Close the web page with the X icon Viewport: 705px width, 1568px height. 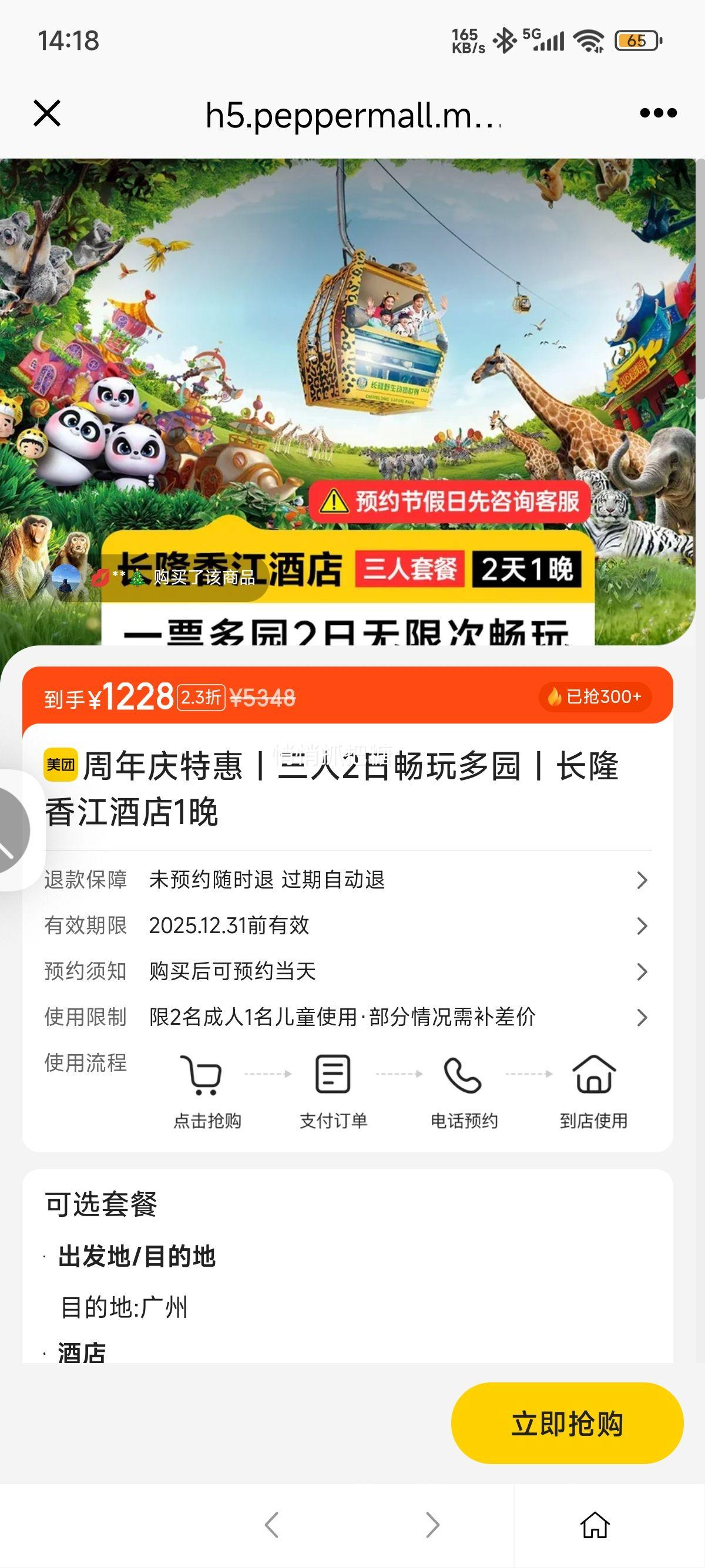coord(47,113)
